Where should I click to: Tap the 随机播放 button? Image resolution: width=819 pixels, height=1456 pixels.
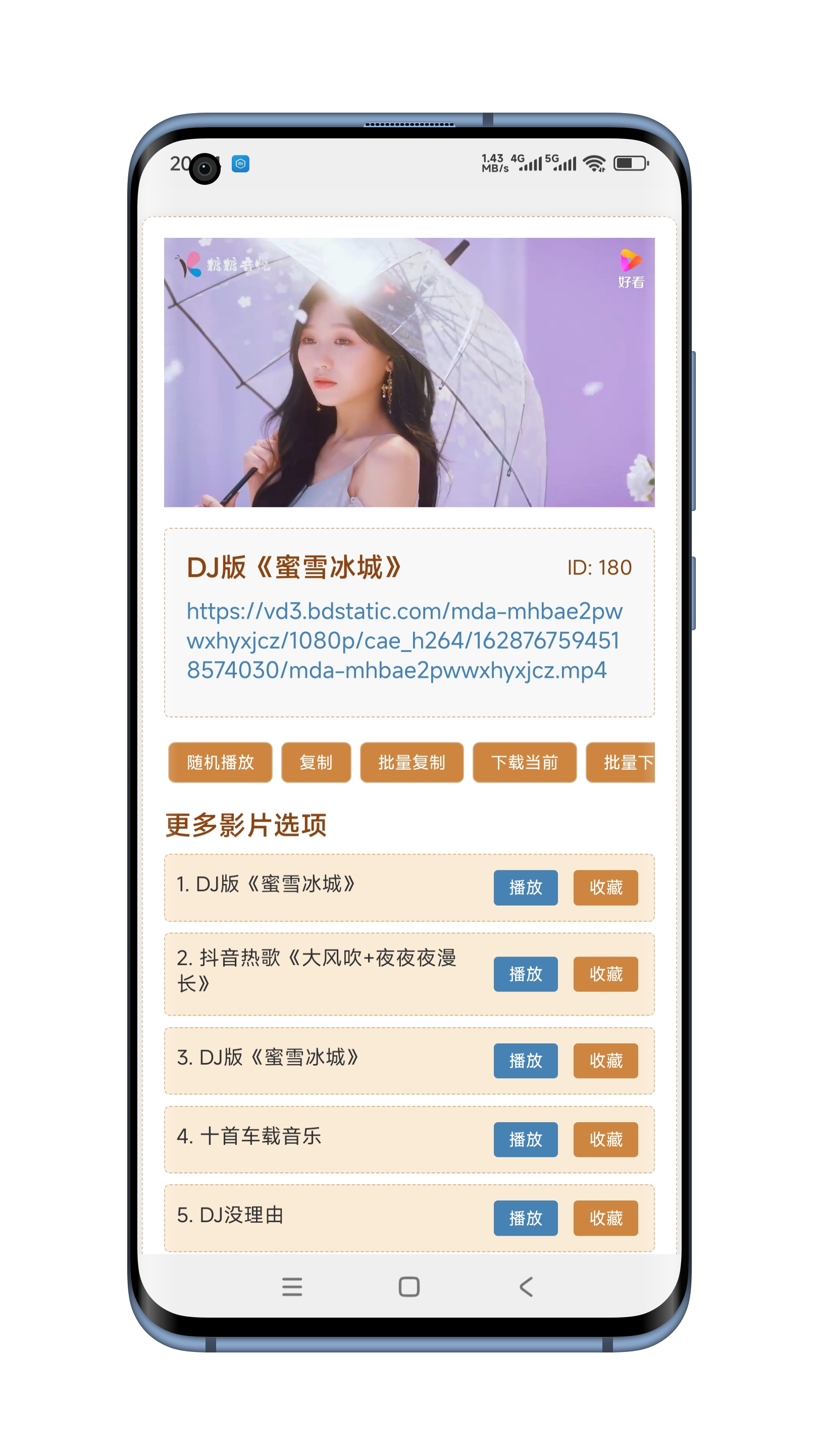(x=220, y=762)
